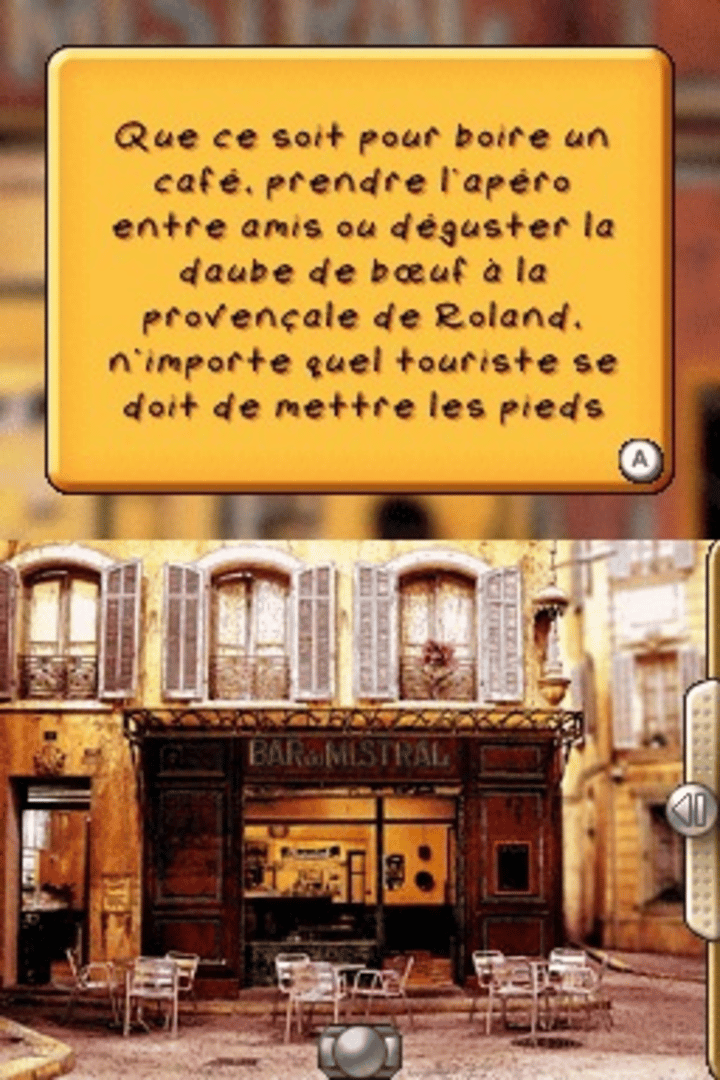Tap the left arrow on the side tab
This screenshot has height=1080, width=720.
[x=691, y=809]
